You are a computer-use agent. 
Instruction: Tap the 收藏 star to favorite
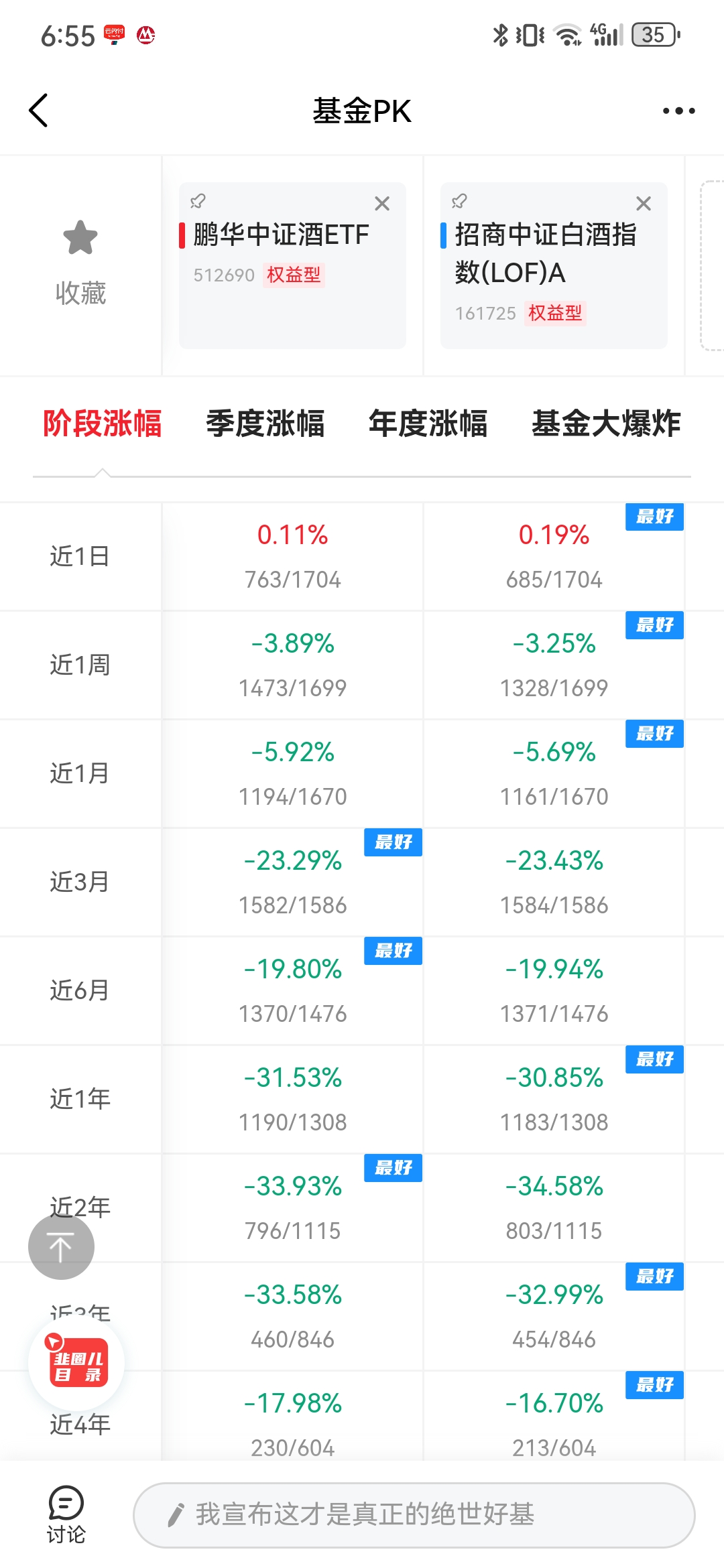pos(80,263)
